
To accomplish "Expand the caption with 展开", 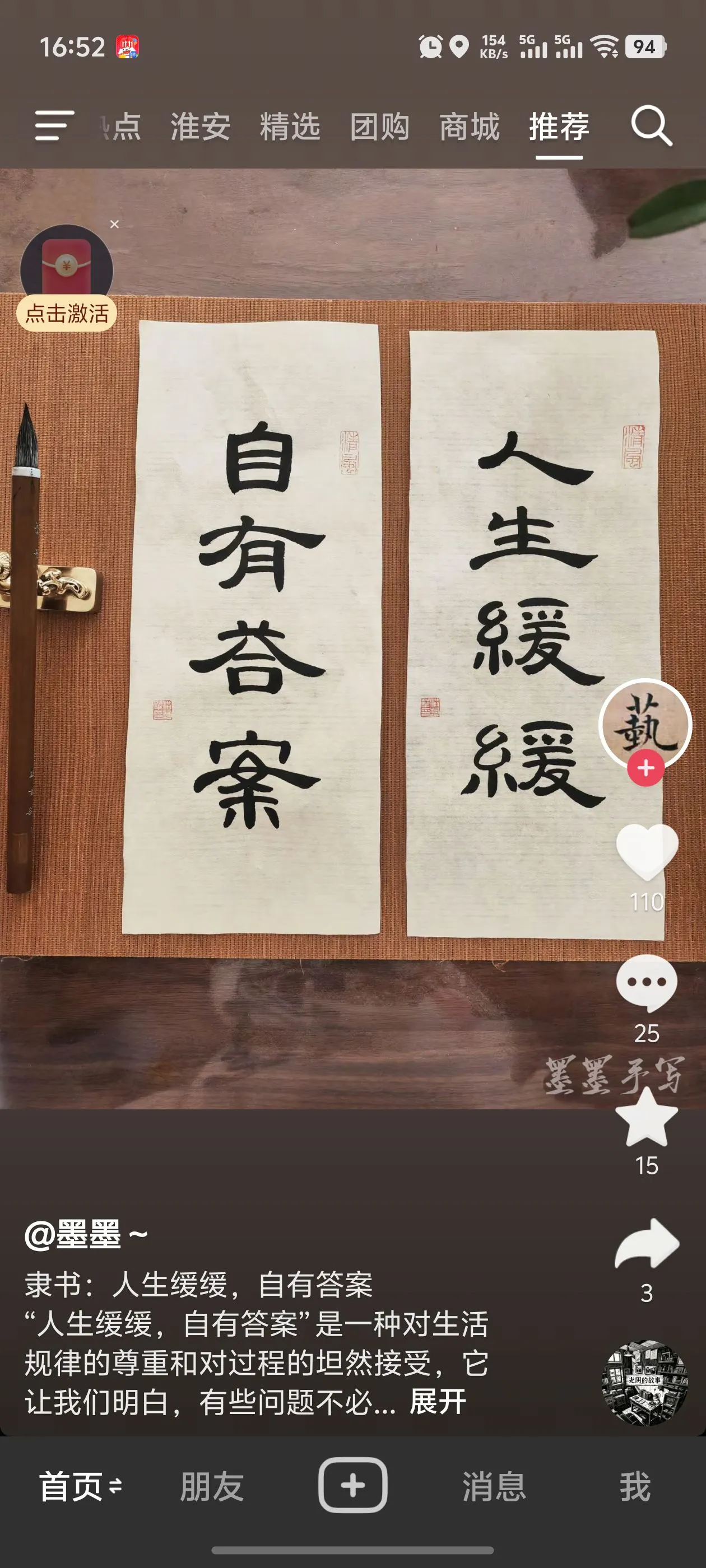I will pyautogui.click(x=438, y=1402).
